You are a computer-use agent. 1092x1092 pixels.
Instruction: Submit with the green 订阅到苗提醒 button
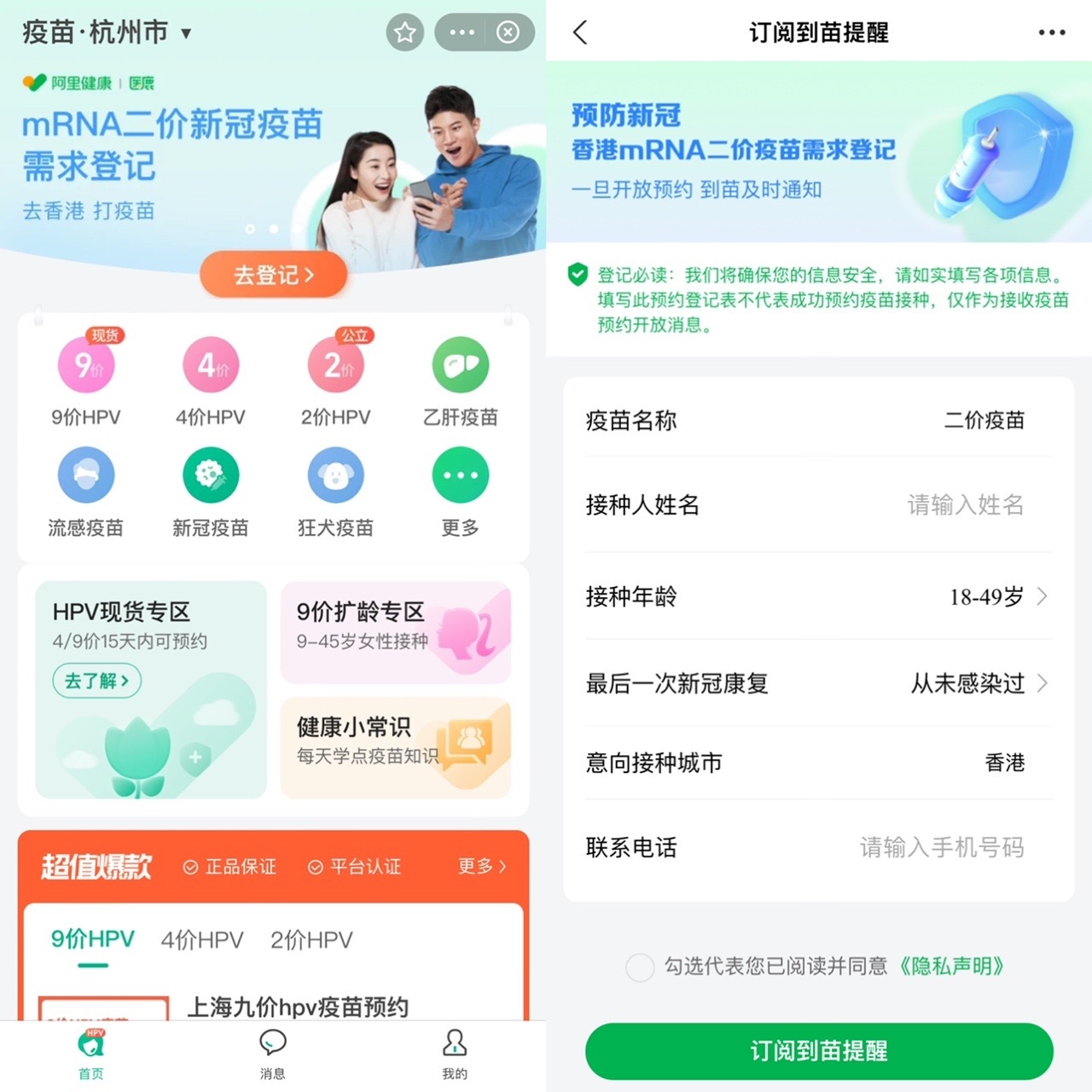[x=819, y=1051]
